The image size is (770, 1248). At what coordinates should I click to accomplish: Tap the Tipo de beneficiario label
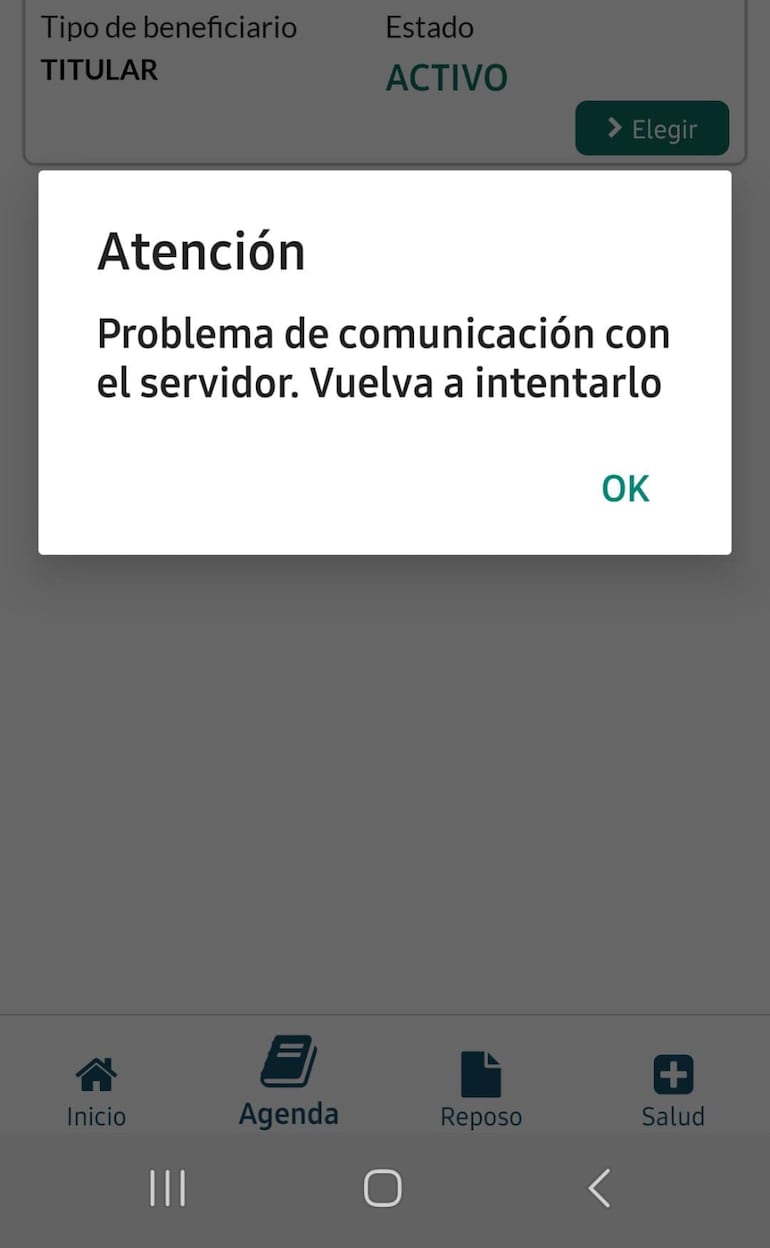[x=168, y=27]
